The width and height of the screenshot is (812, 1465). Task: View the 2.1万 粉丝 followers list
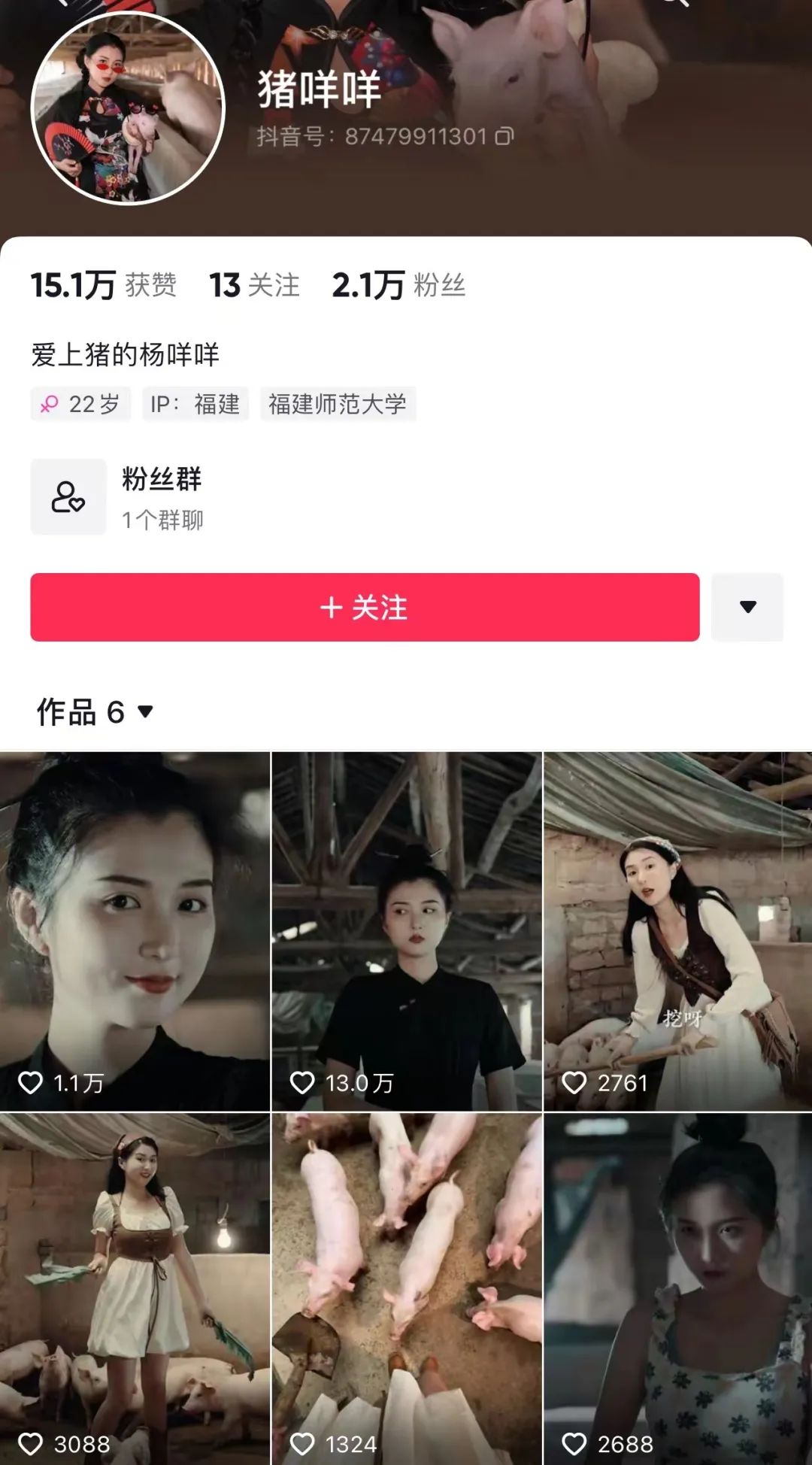pos(398,285)
